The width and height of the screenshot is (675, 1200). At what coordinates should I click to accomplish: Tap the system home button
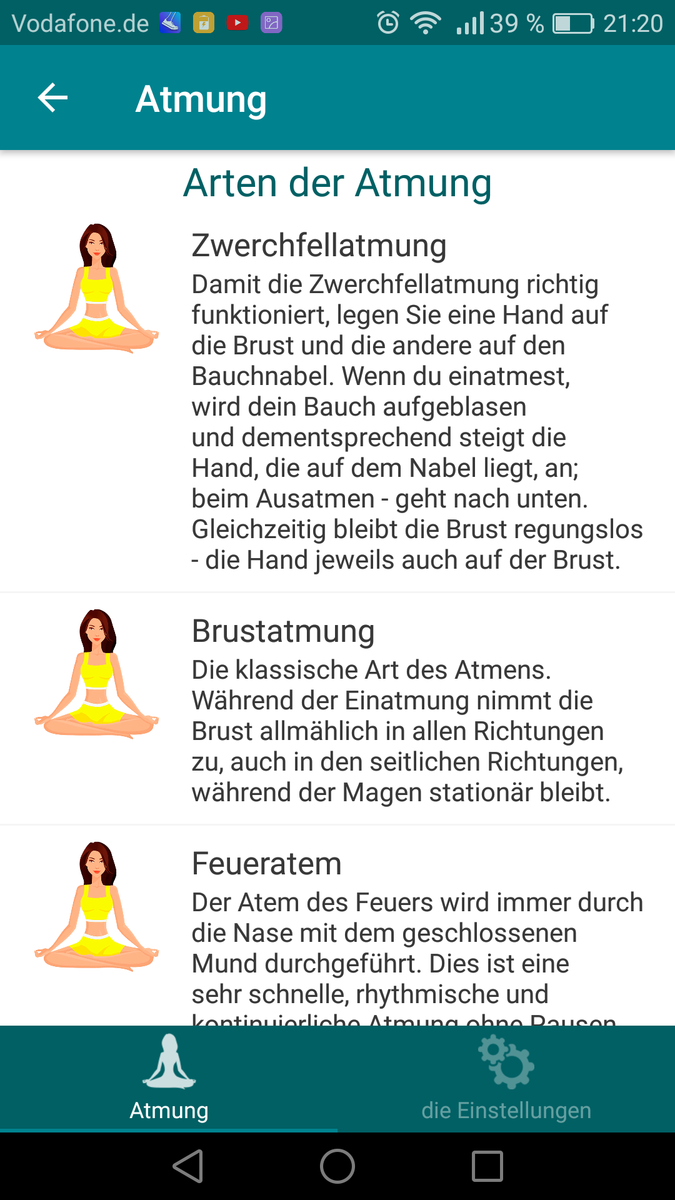click(337, 1166)
